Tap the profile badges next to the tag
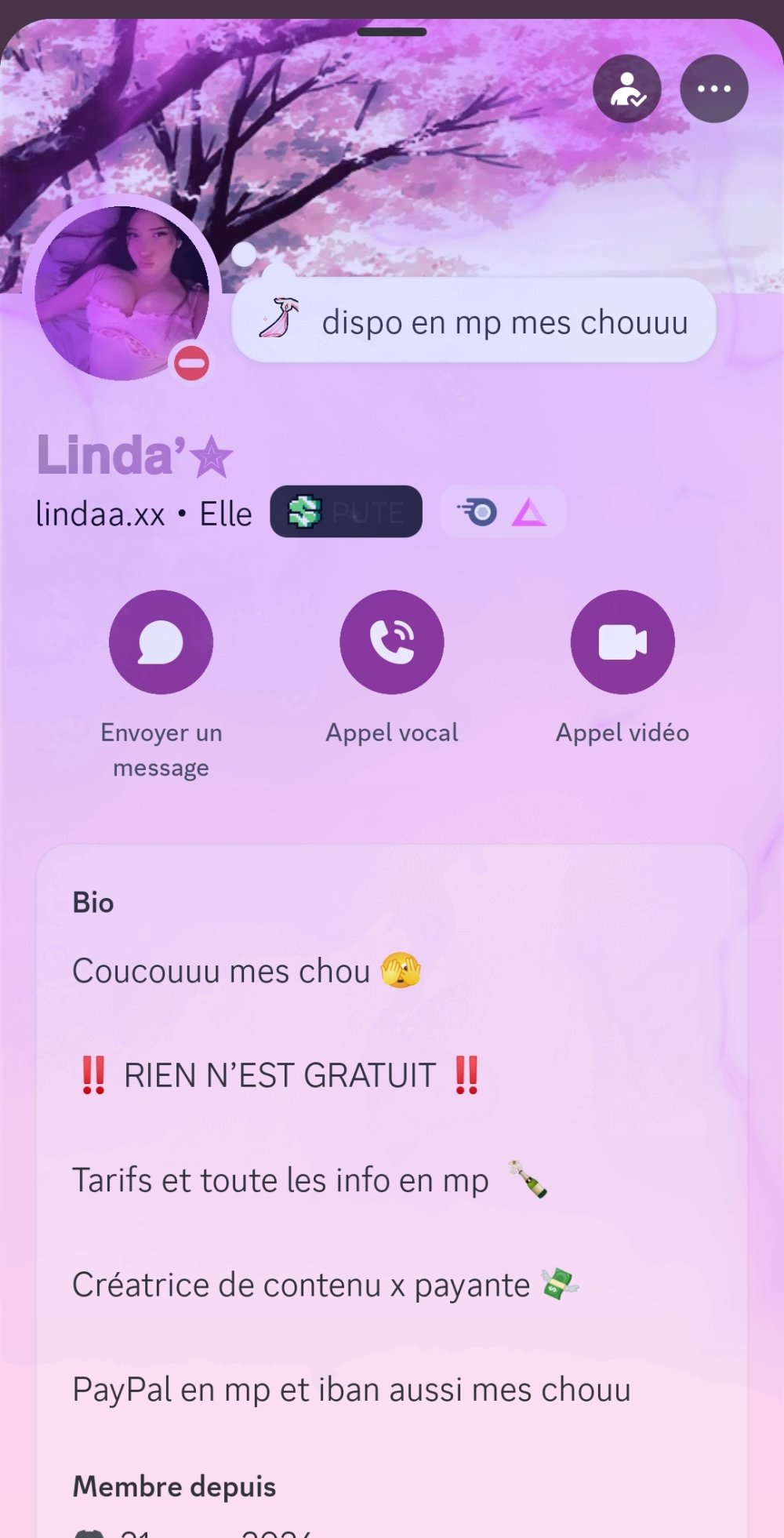 [x=503, y=512]
